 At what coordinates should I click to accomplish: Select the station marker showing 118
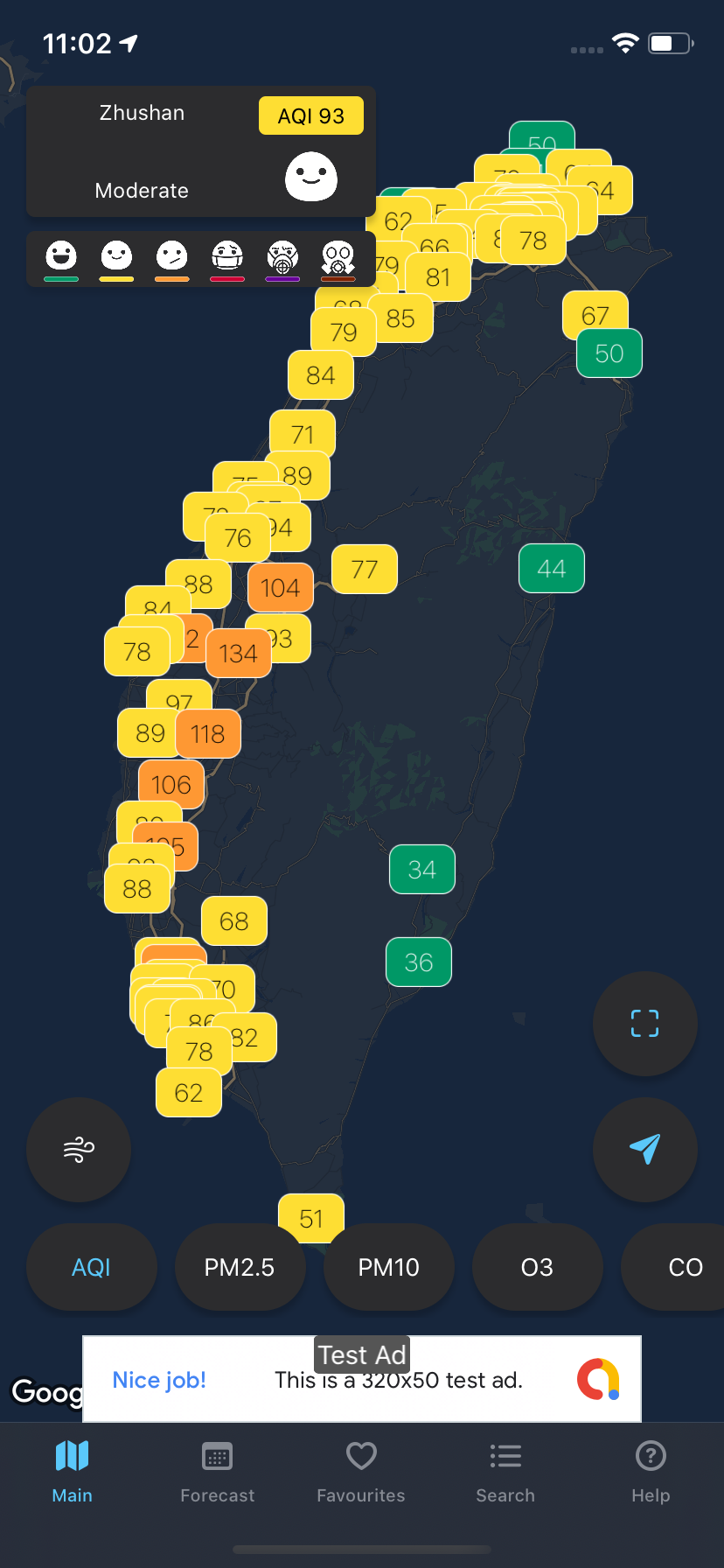click(208, 734)
